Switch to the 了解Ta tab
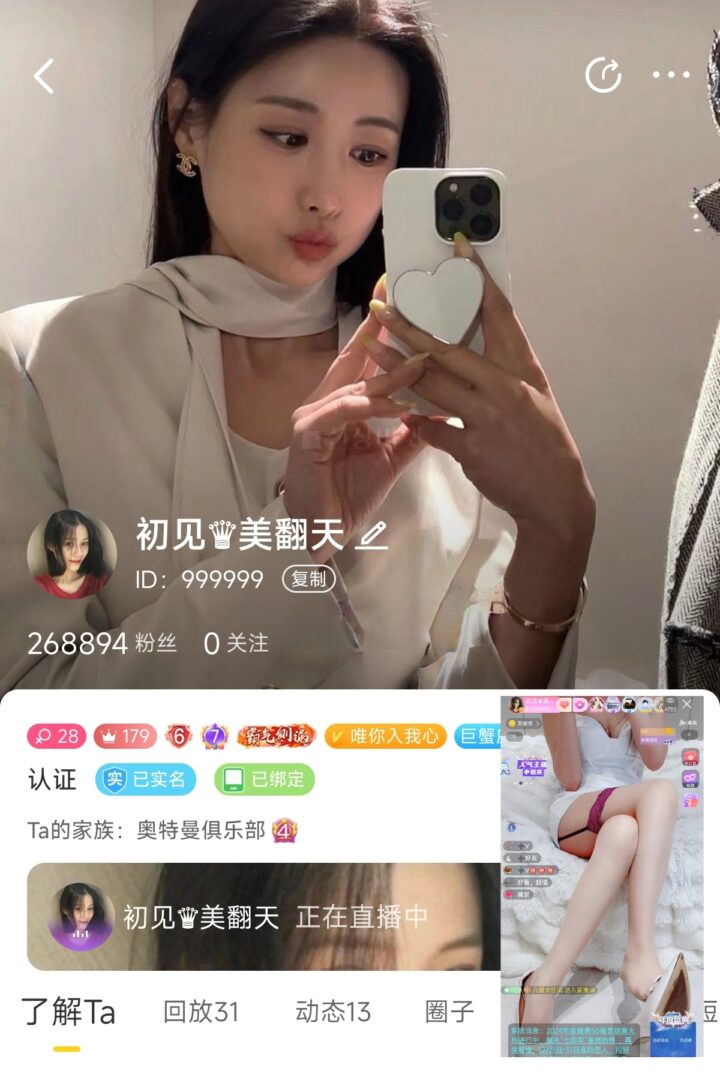The width and height of the screenshot is (720, 1080). tap(68, 1012)
